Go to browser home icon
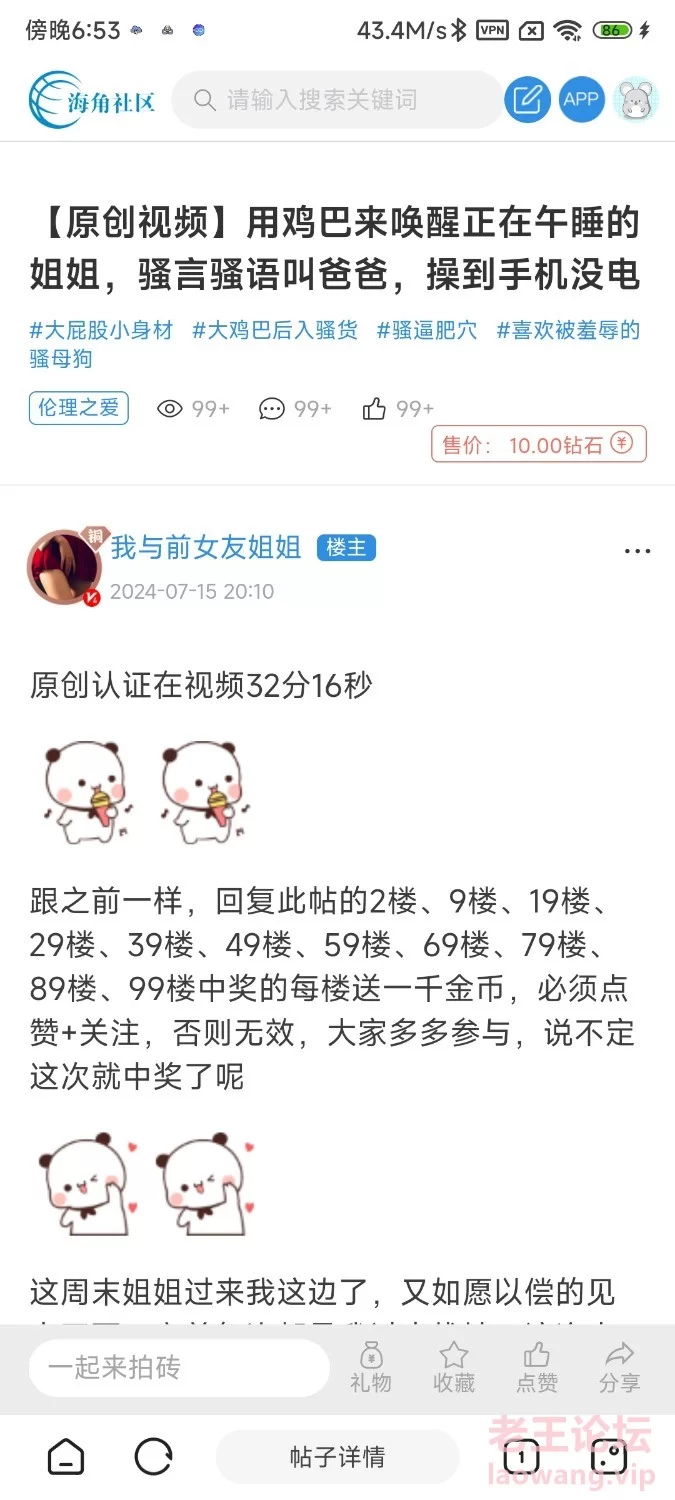Viewport: 675px width, 1500px height. point(67,1457)
